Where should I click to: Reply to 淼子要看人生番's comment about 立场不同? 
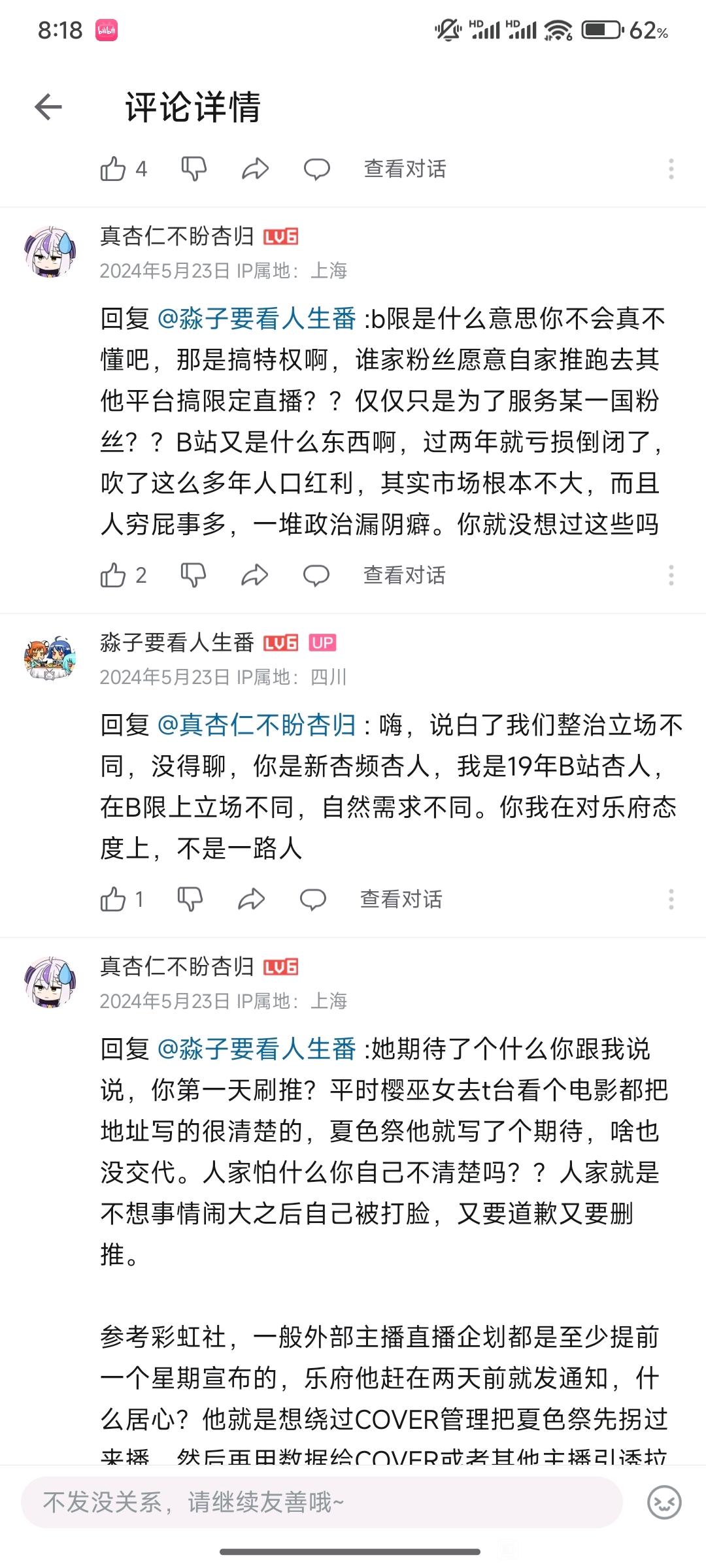(x=313, y=900)
